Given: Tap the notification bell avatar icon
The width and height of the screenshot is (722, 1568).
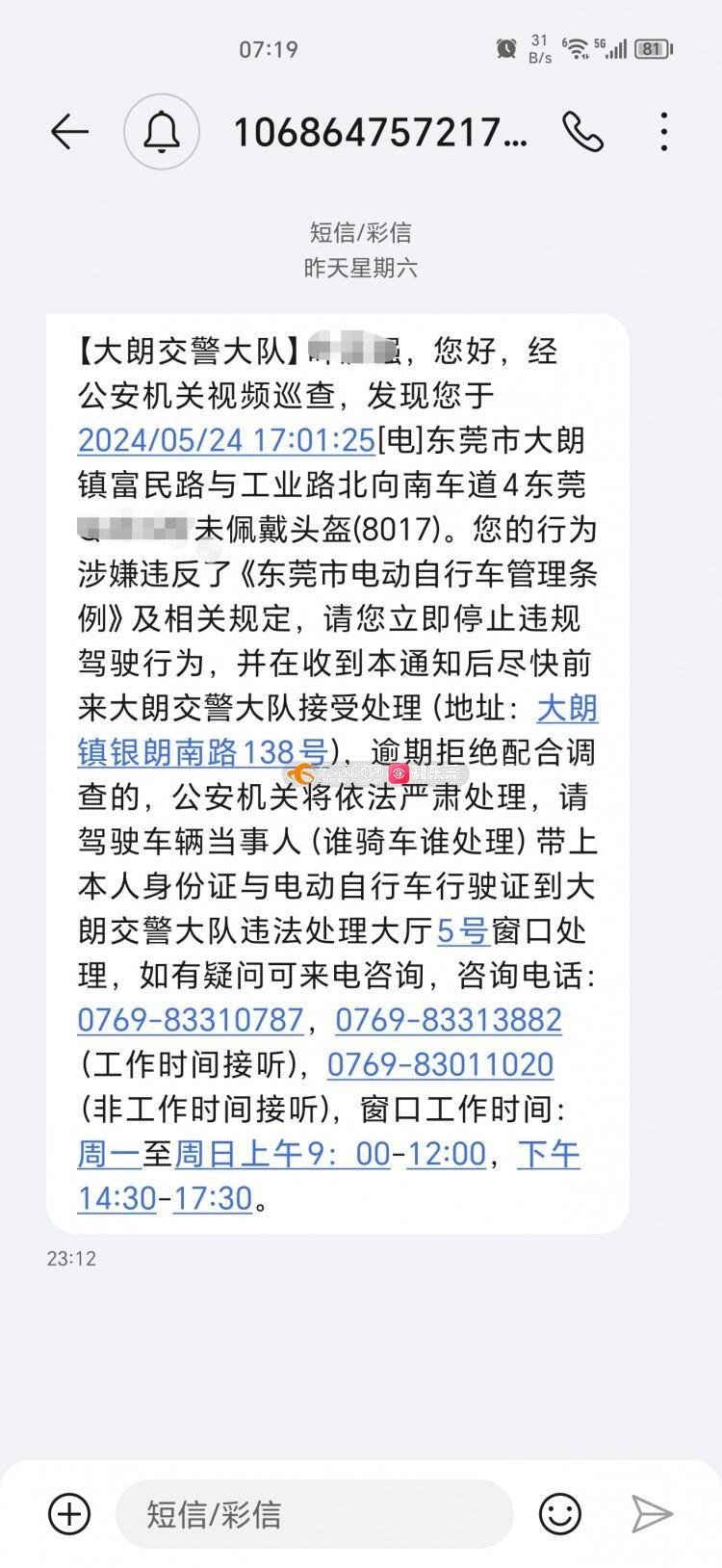Looking at the screenshot, I should click(161, 132).
